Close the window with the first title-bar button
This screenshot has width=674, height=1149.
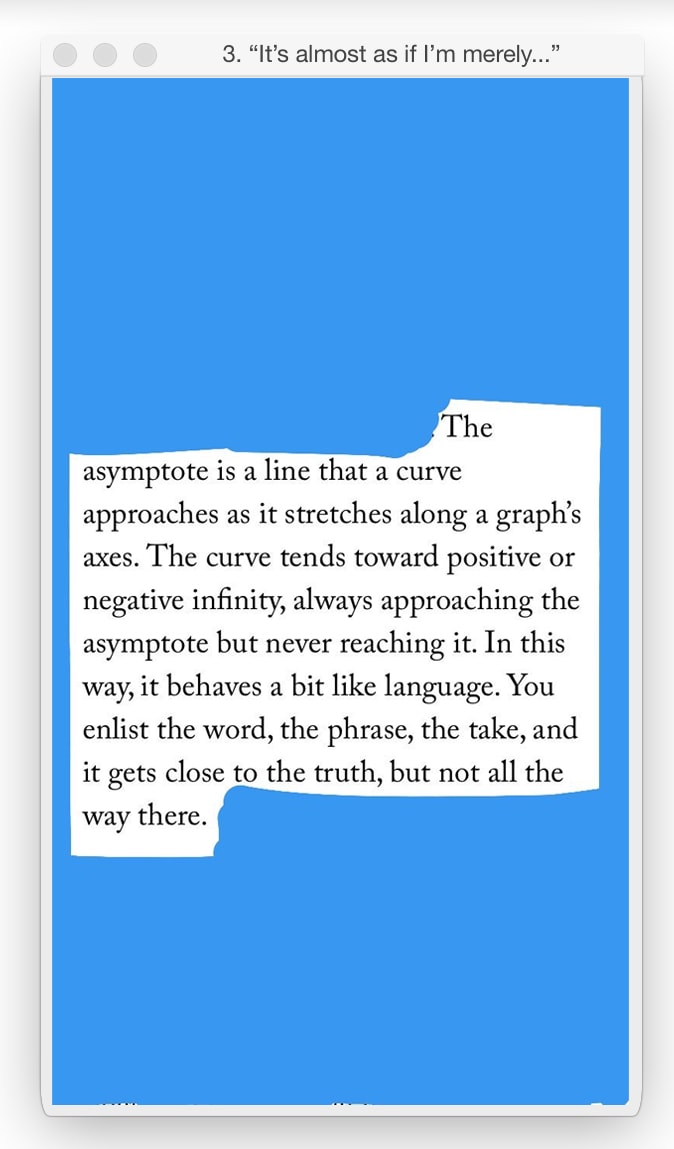(65, 55)
